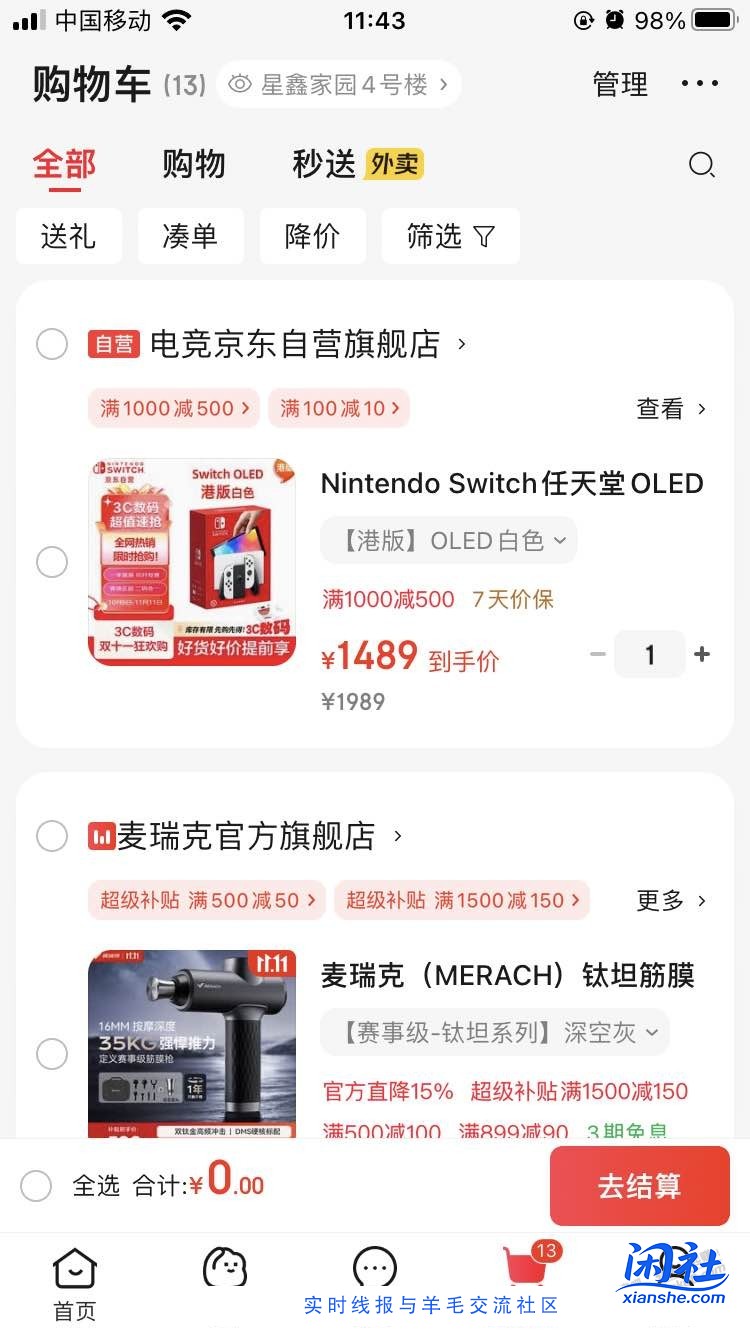Tap the storefront icon beside 麦瑞克官方旗舰店
Image resolution: width=750 pixels, height=1334 pixels.
[98, 837]
